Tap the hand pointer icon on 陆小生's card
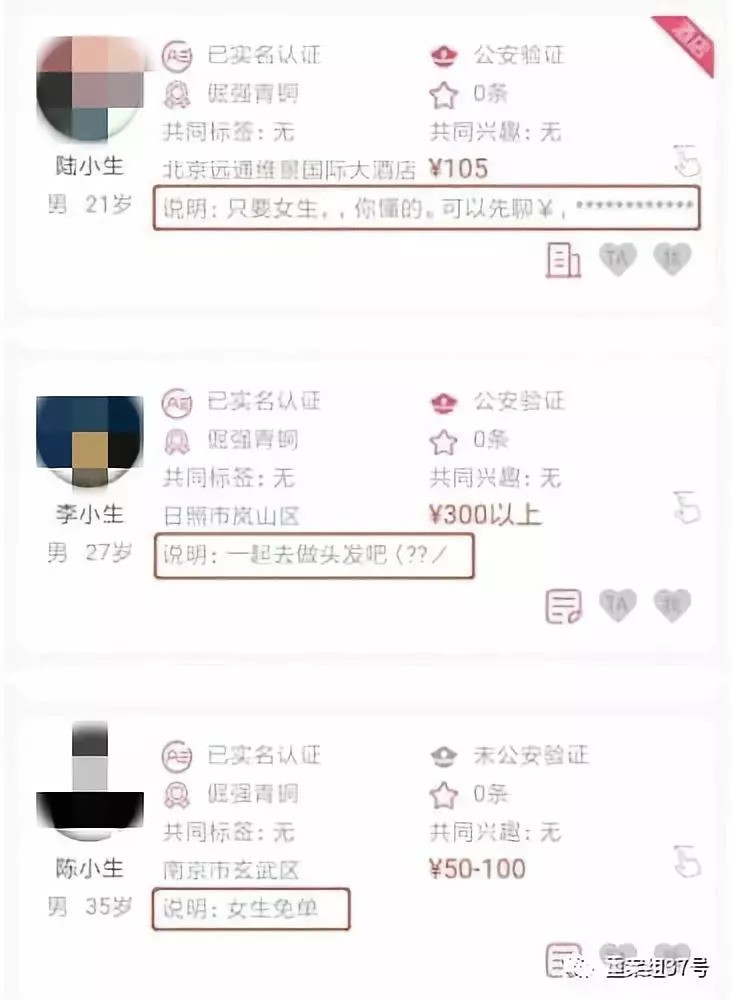This screenshot has width=732, height=1000. click(686, 160)
